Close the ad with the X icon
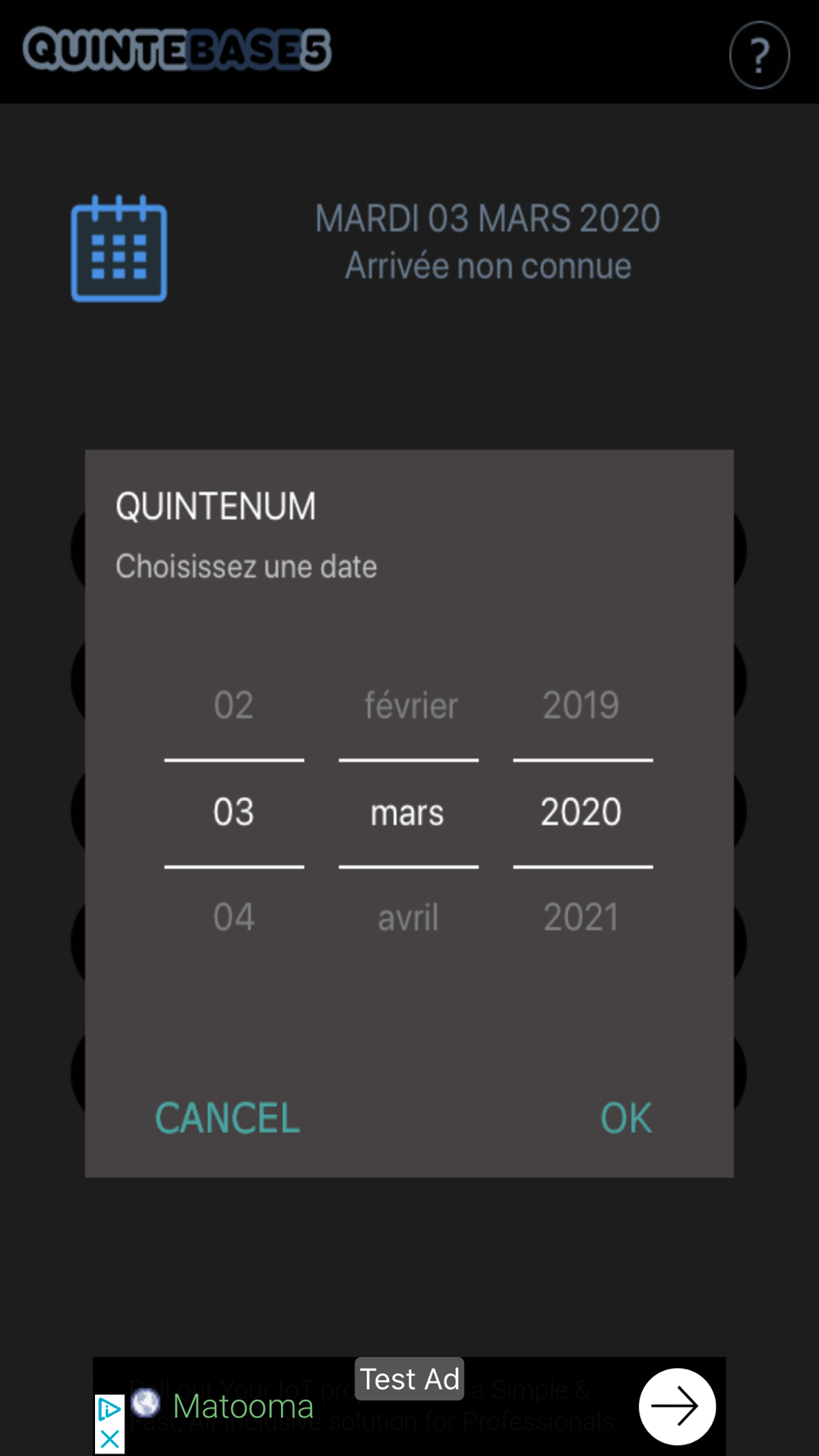Screen dimensions: 819x1456 pyautogui.click(x=110, y=1439)
